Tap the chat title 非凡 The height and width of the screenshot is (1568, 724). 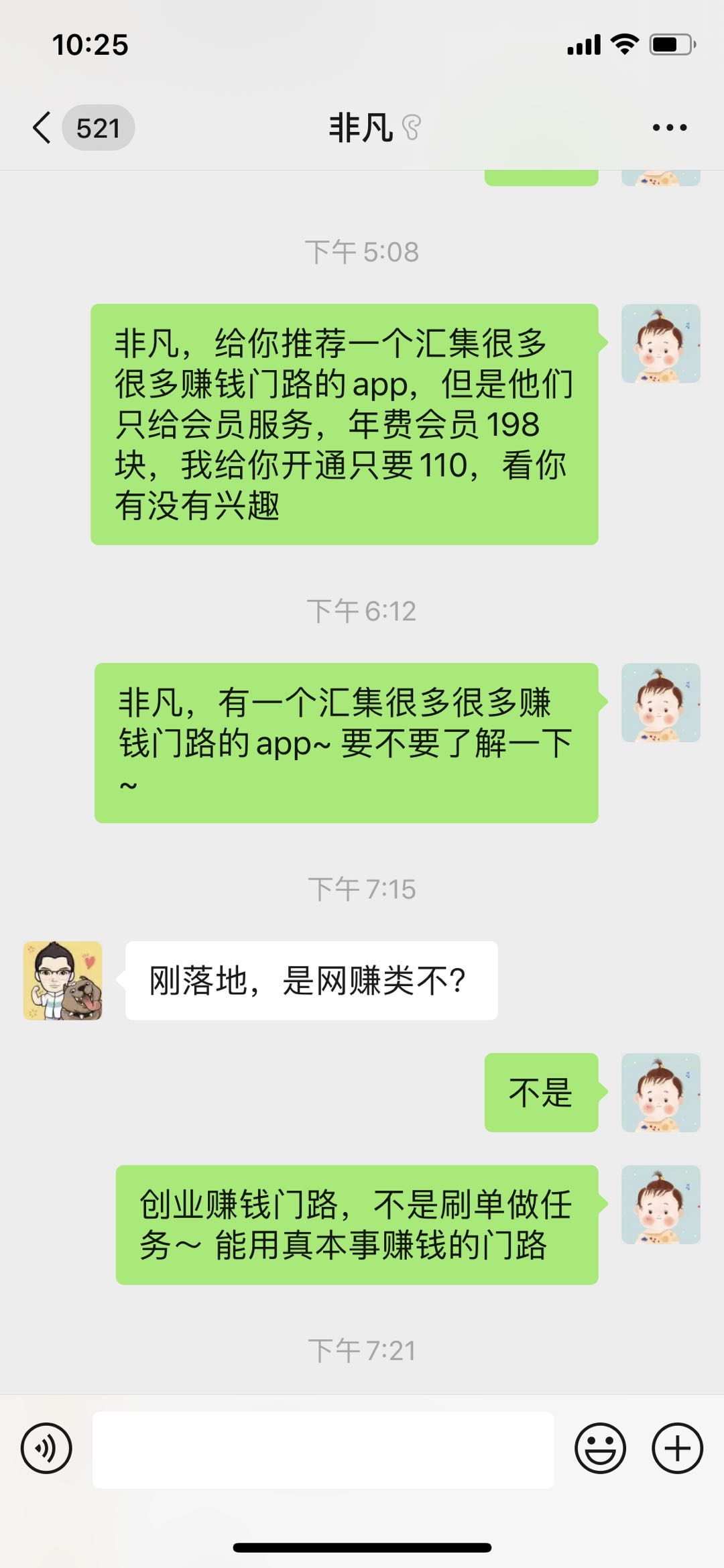pyautogui.click(x=360, y=127)
